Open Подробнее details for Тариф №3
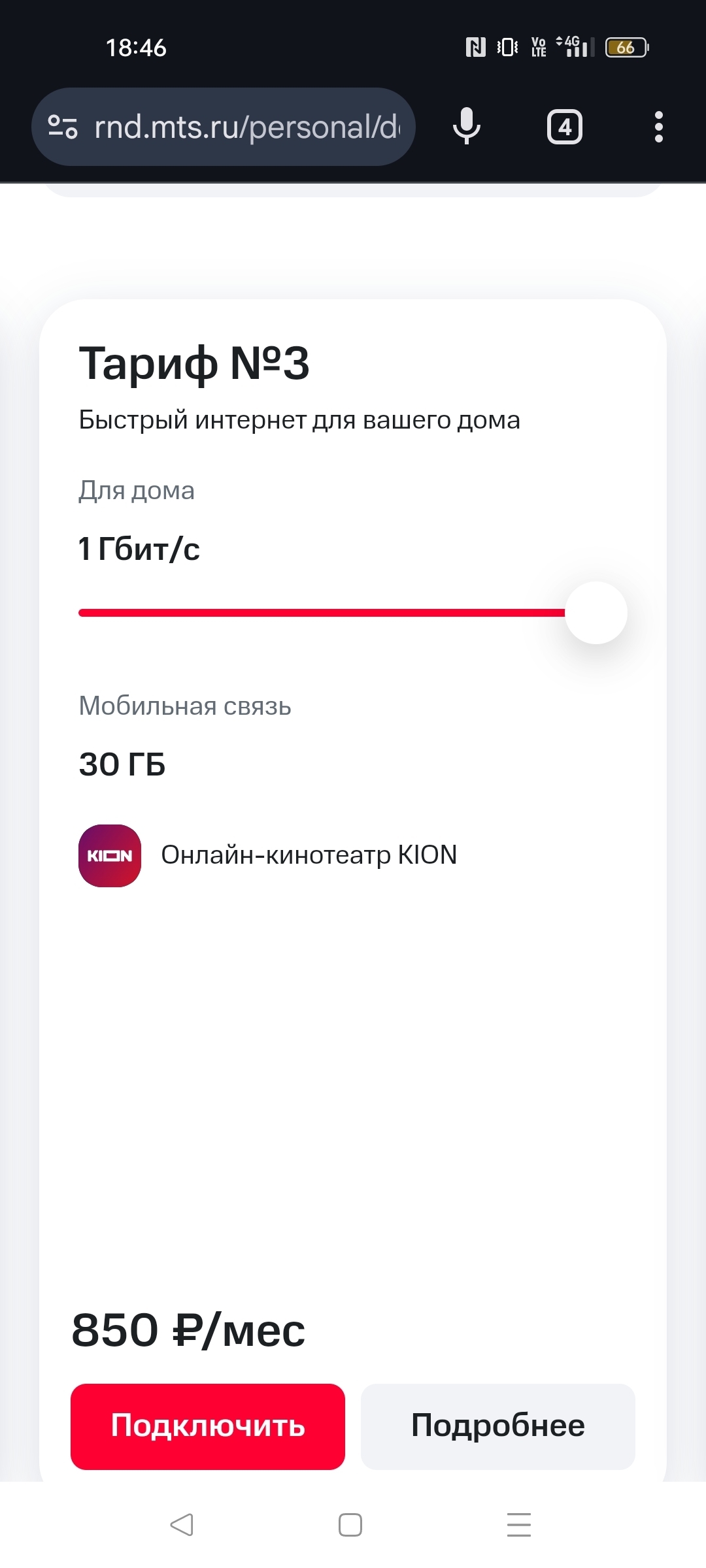This screenshot has width=706, height=1568. pos(498,1426)
